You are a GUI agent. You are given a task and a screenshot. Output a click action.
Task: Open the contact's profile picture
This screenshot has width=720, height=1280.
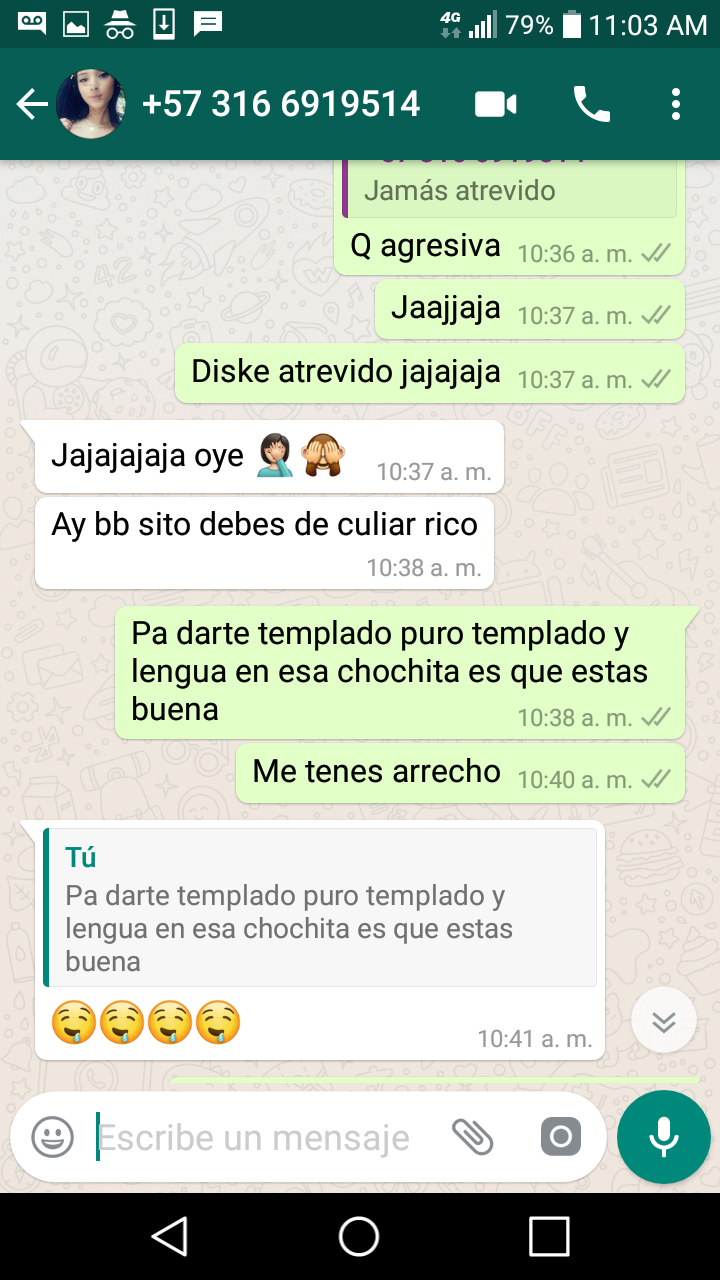pyautogui.click(x=91, y=104)
